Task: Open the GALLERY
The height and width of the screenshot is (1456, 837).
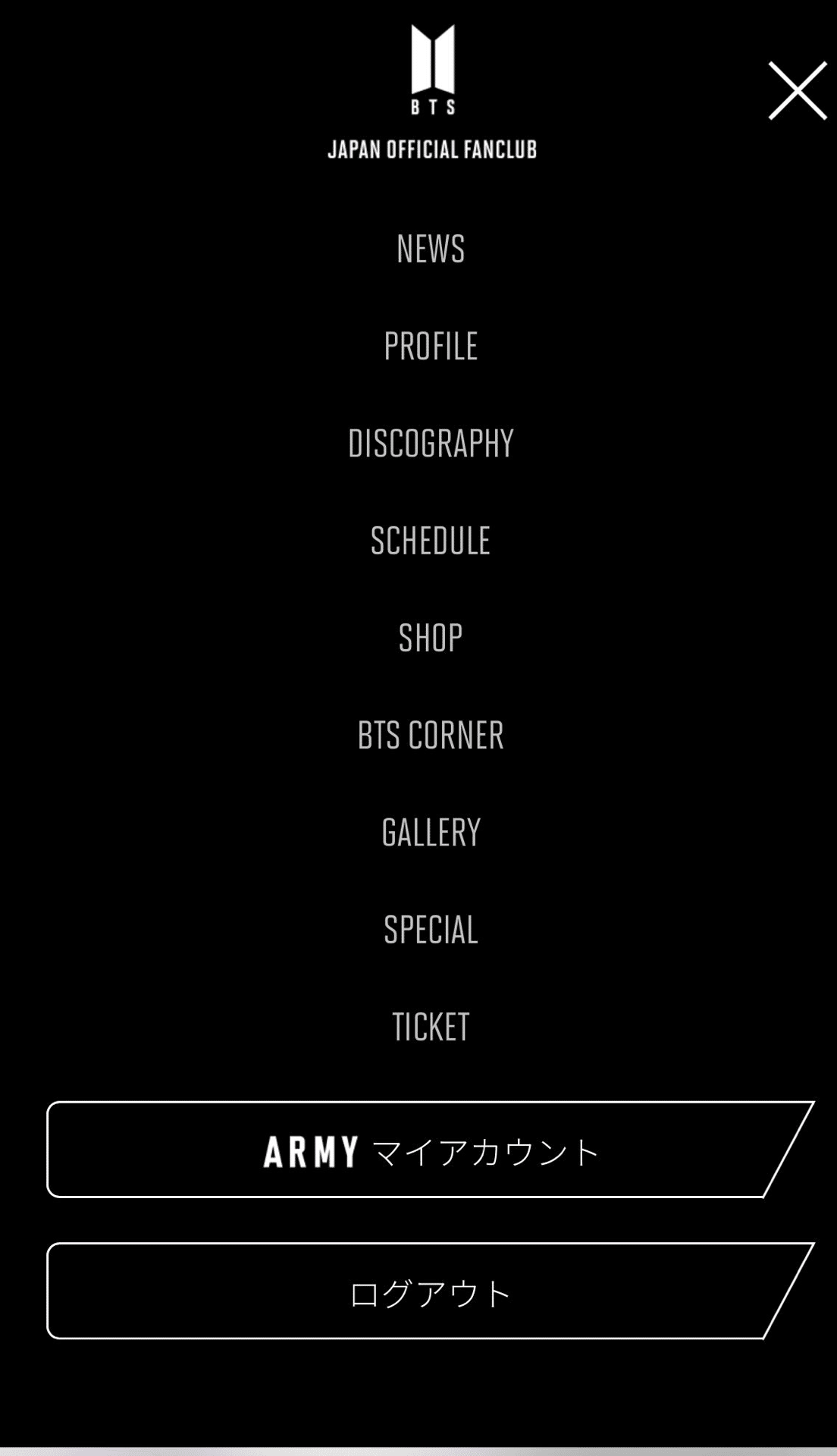Action: 431,833
